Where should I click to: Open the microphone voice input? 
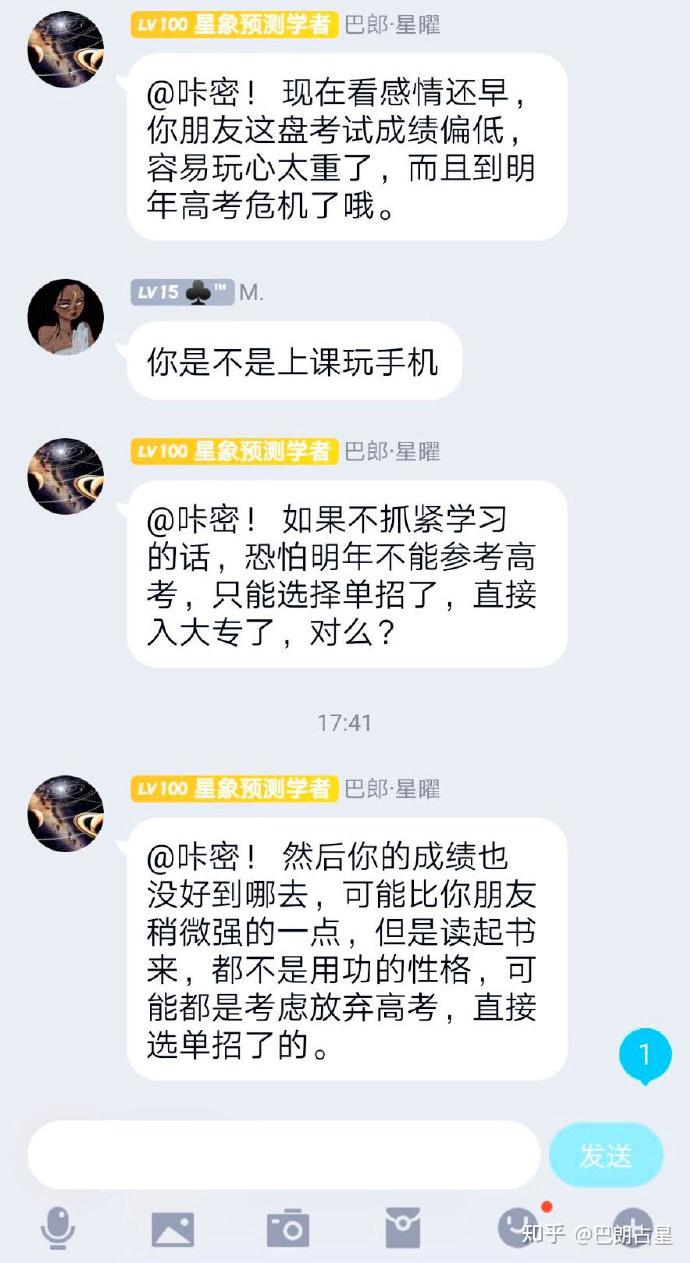tap(58, 1227)
